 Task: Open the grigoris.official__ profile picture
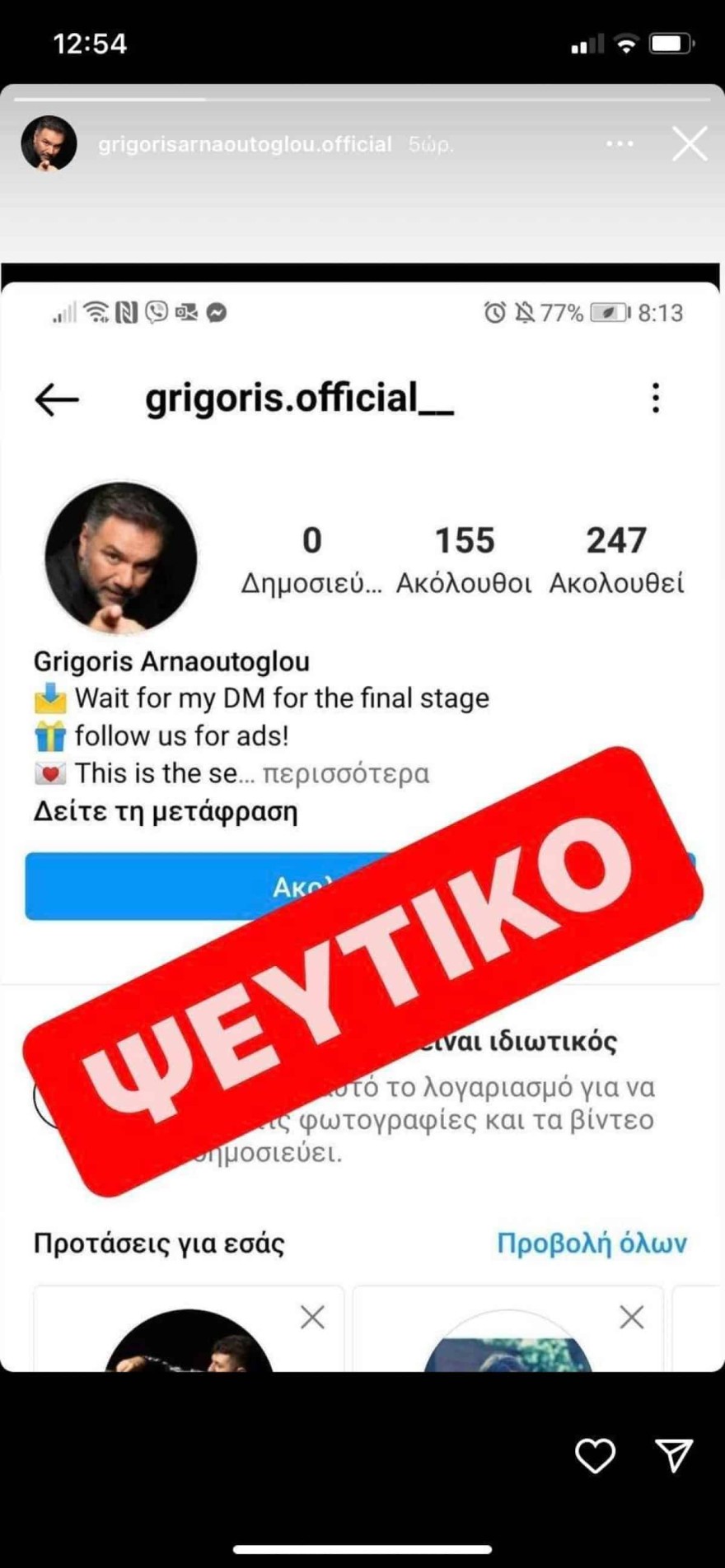[x=122, y=558]
